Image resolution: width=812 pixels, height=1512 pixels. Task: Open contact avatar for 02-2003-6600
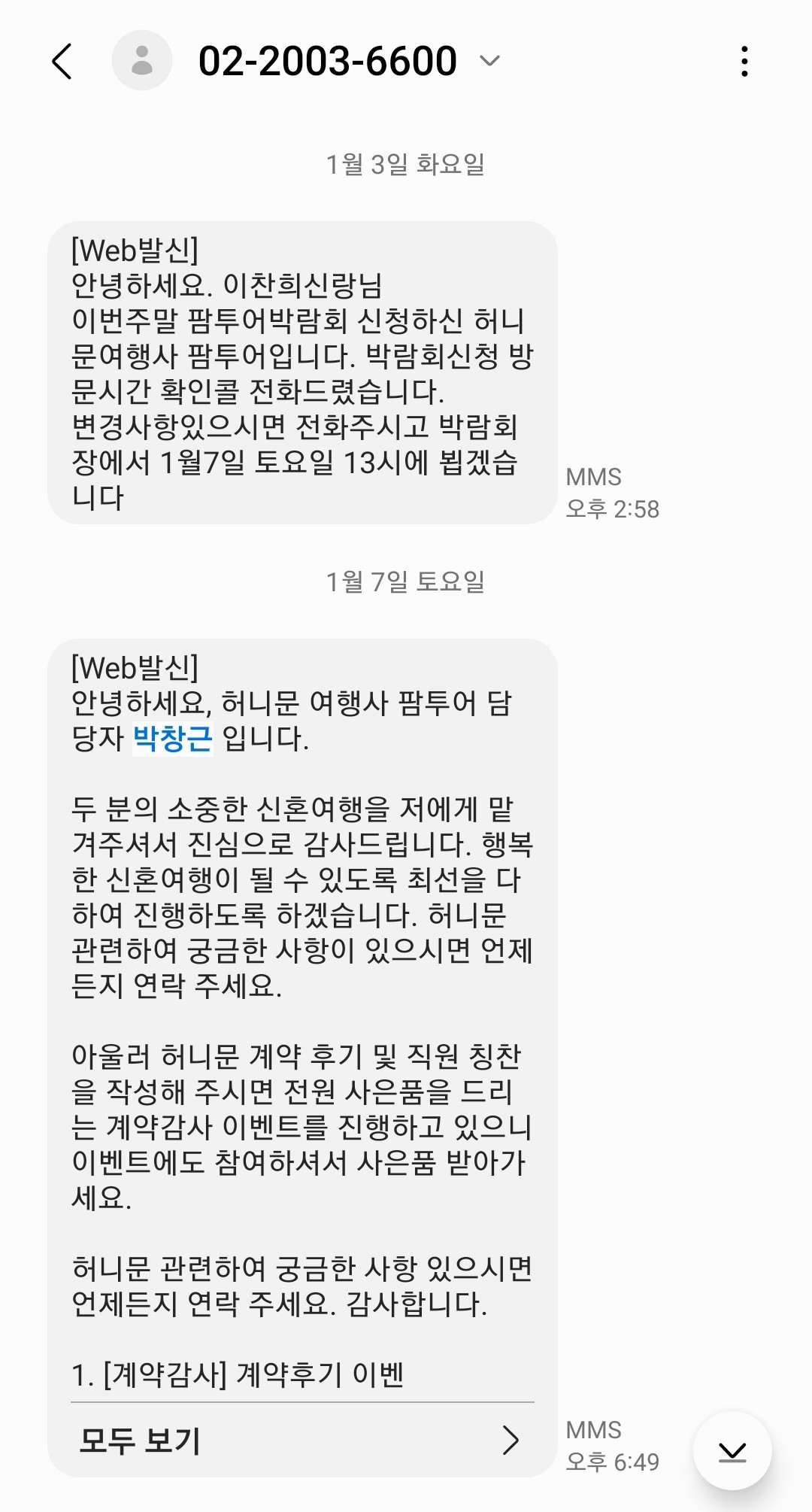click(x=142, y=60)
